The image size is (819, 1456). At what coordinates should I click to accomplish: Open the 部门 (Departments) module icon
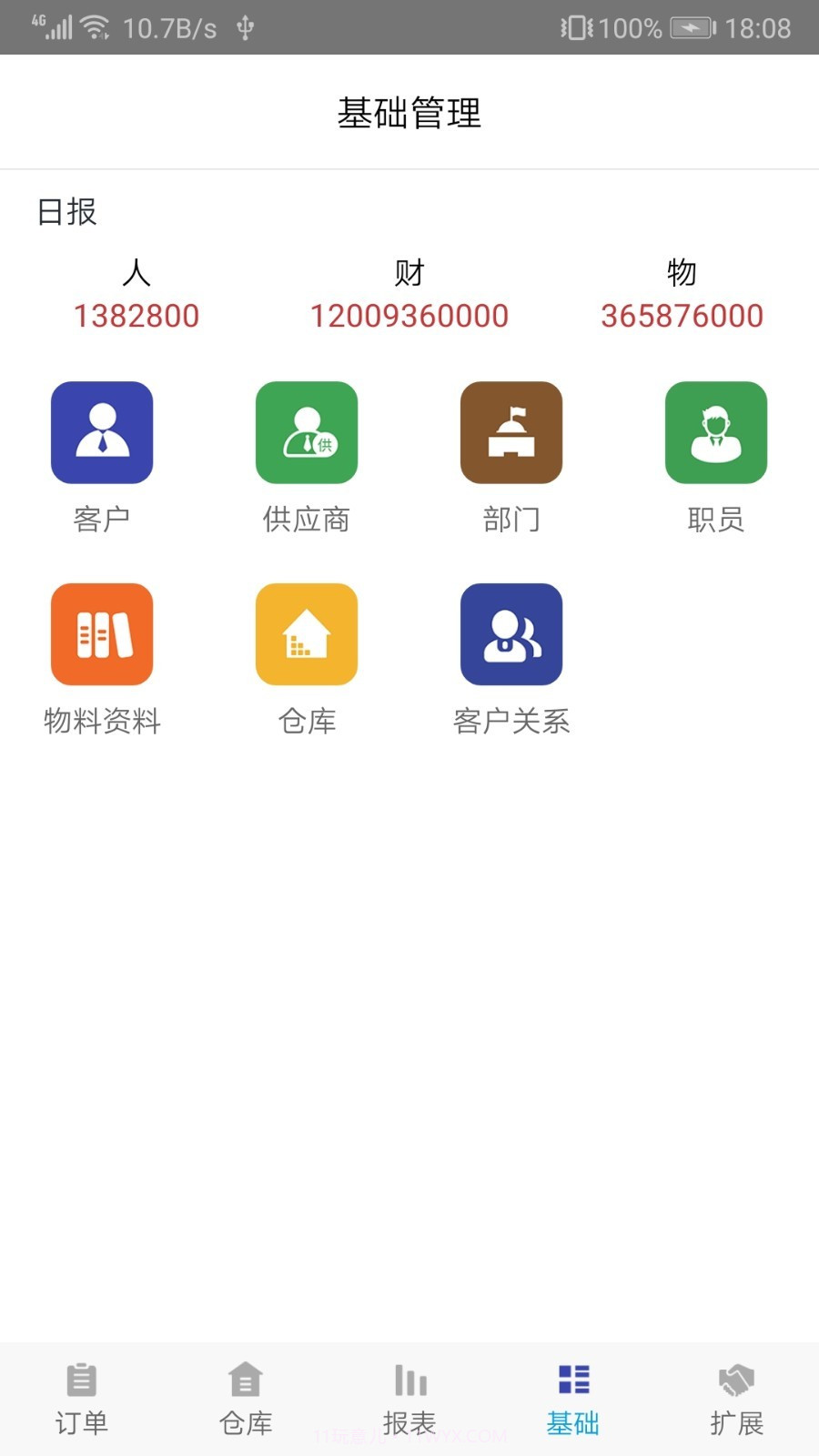(511, 432)
